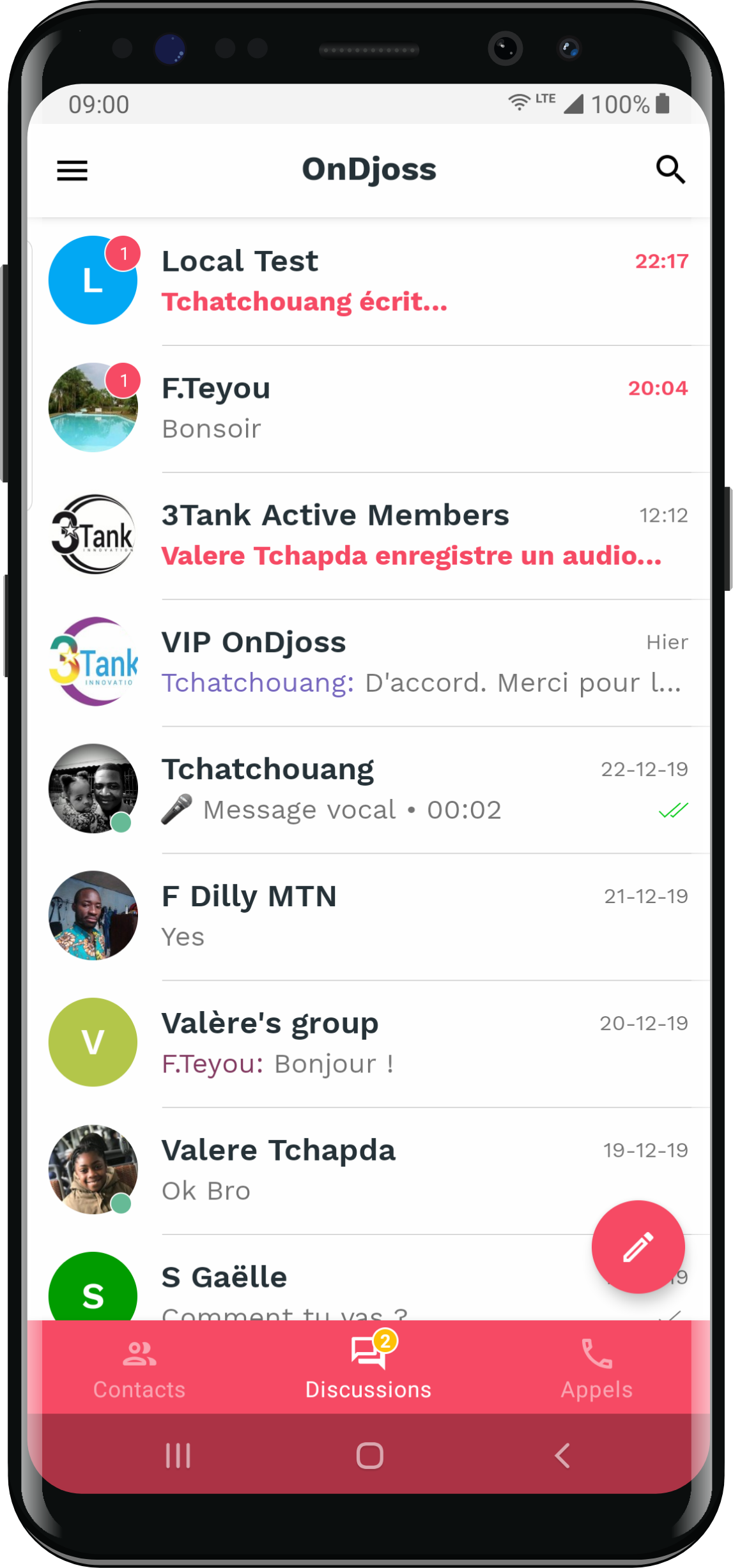Viewport: 733px width, 1568px height.
Task: Compose a new message with the pencil button
Action: point(638,1247)
